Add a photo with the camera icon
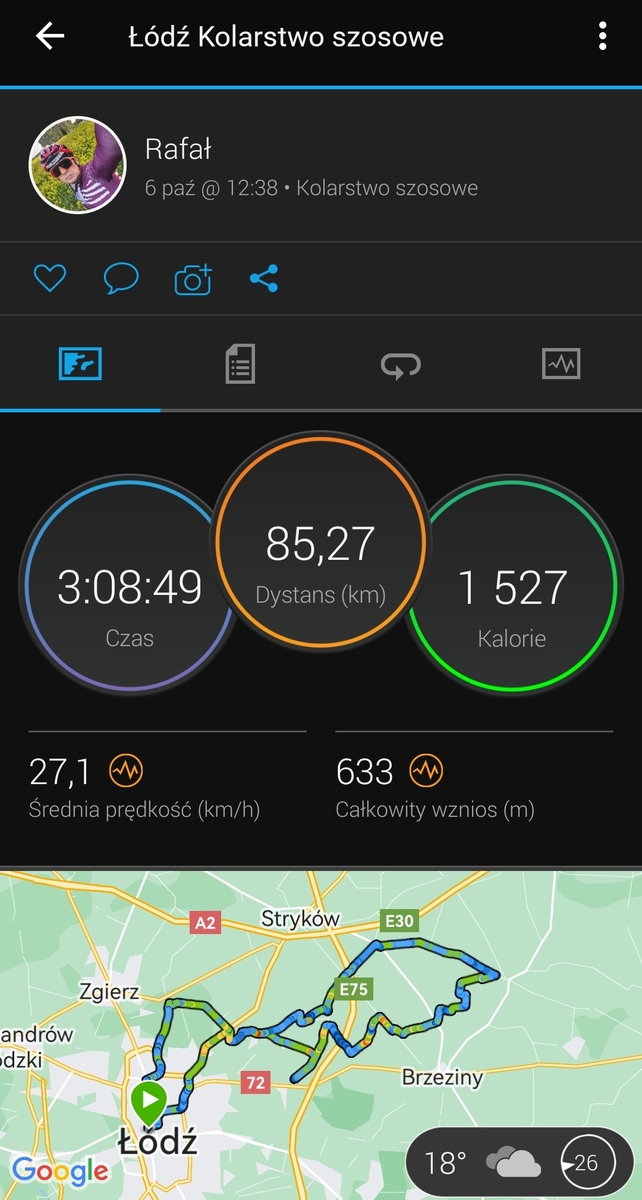This screenshot has height=1200, width=642. 193,279
